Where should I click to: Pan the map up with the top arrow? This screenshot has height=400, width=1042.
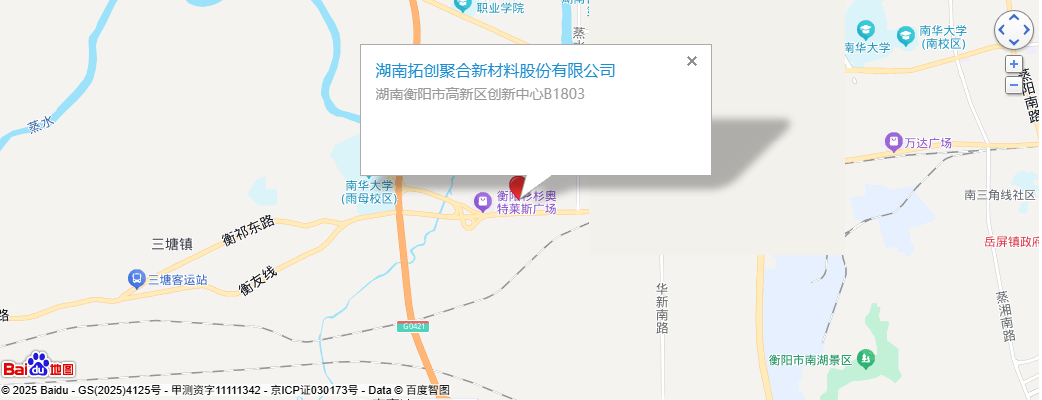coord(1013,18)
